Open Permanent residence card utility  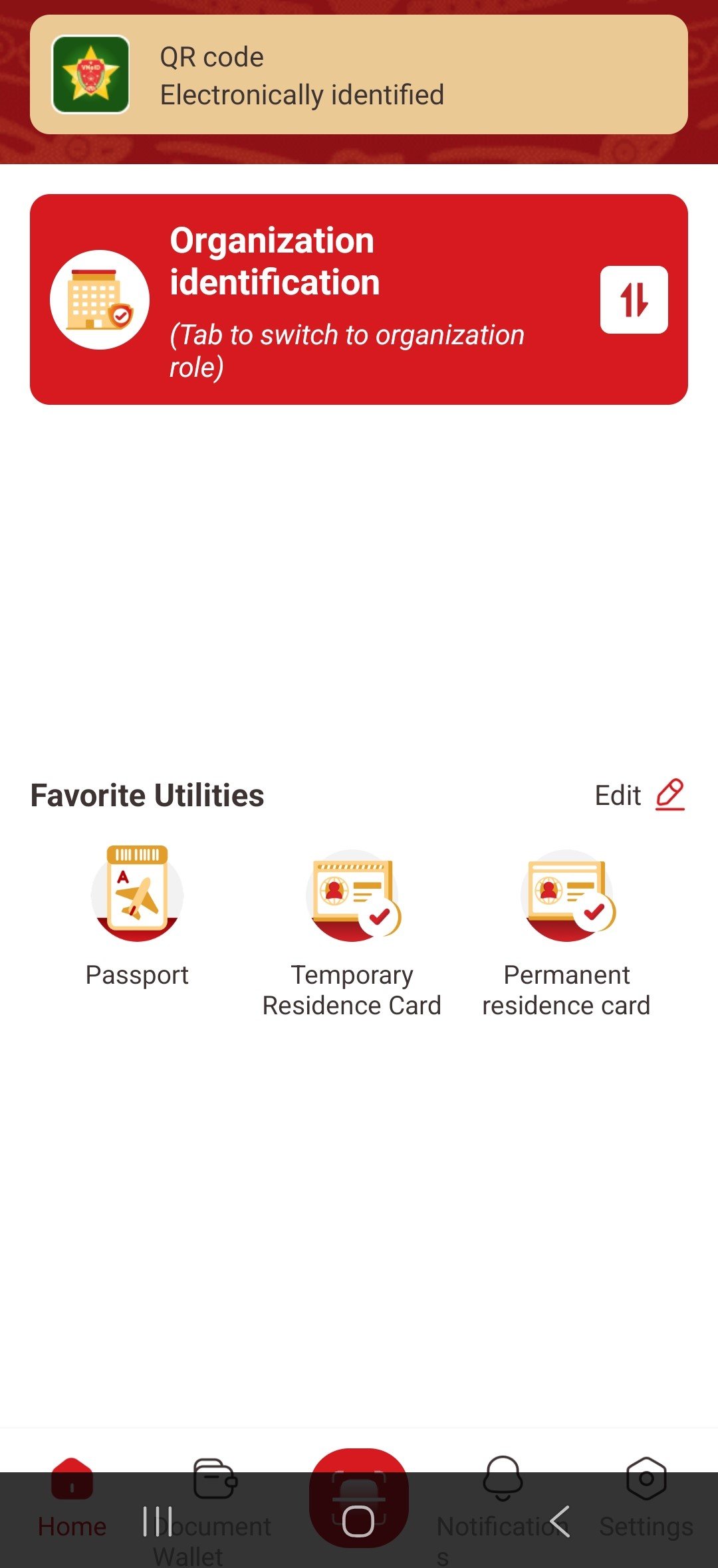(x=566, y=931)
